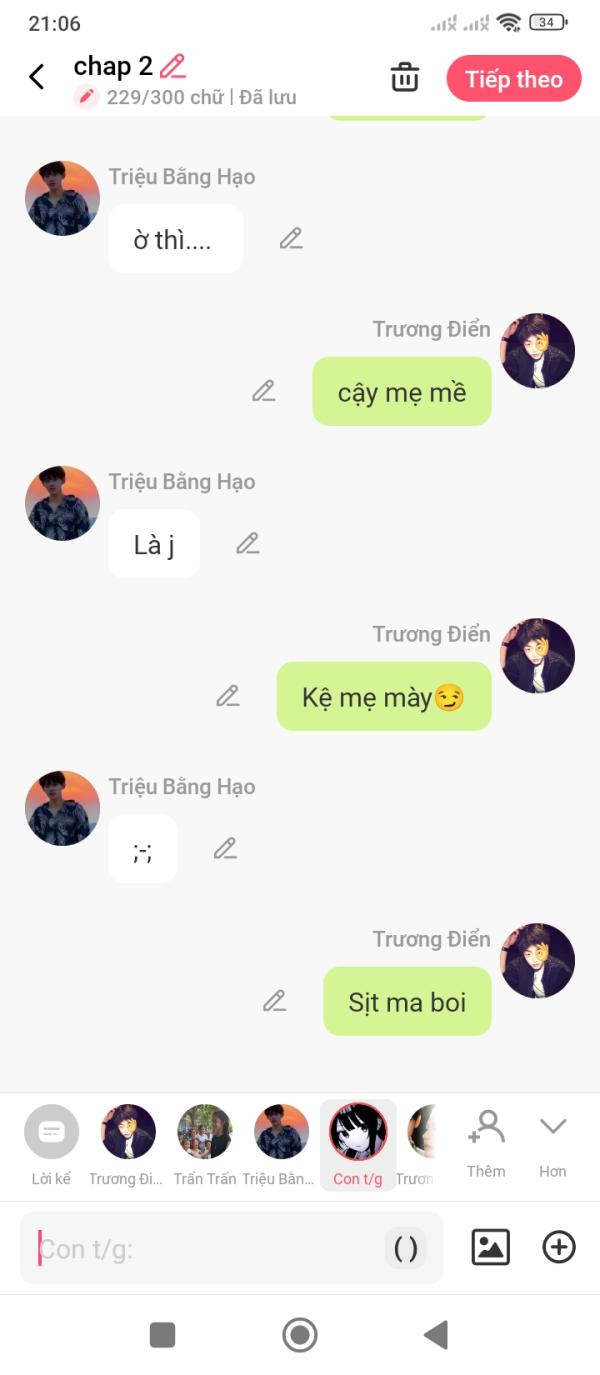The image size is (600, 1375).
Task: Focus the Con t/g message input field
Action: coord(200,1248)
